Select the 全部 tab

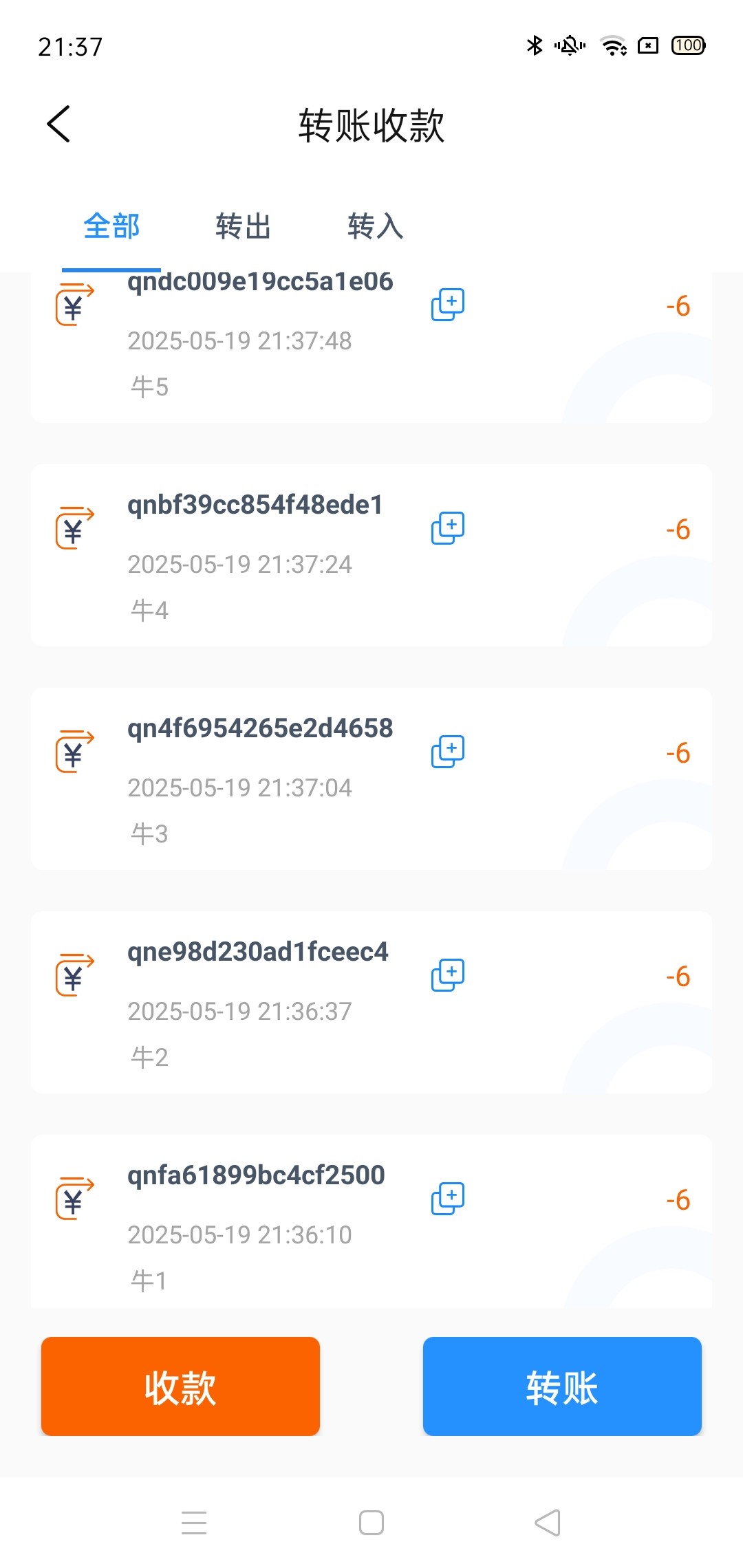click(111, 226)
